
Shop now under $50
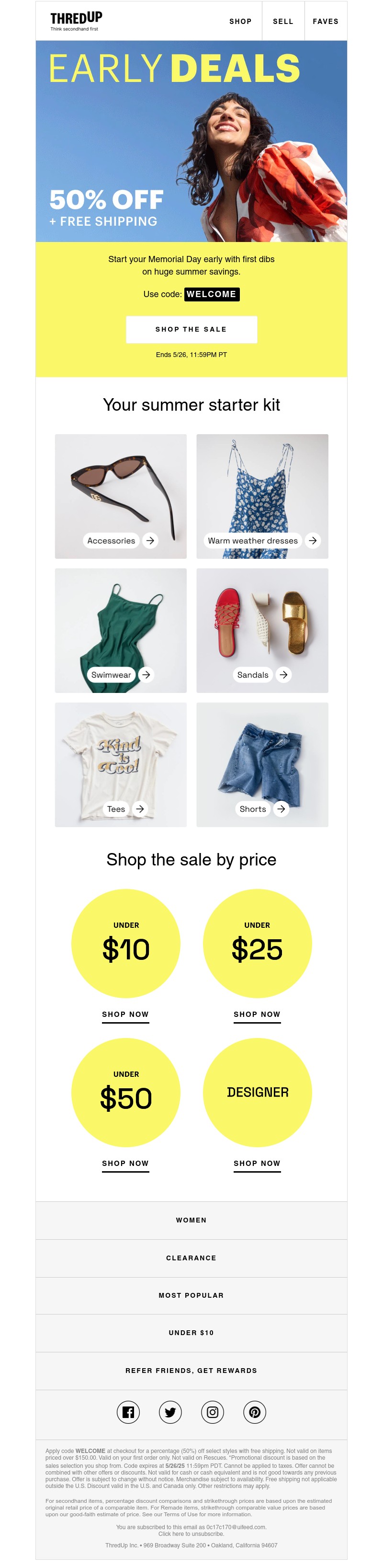125,1163
